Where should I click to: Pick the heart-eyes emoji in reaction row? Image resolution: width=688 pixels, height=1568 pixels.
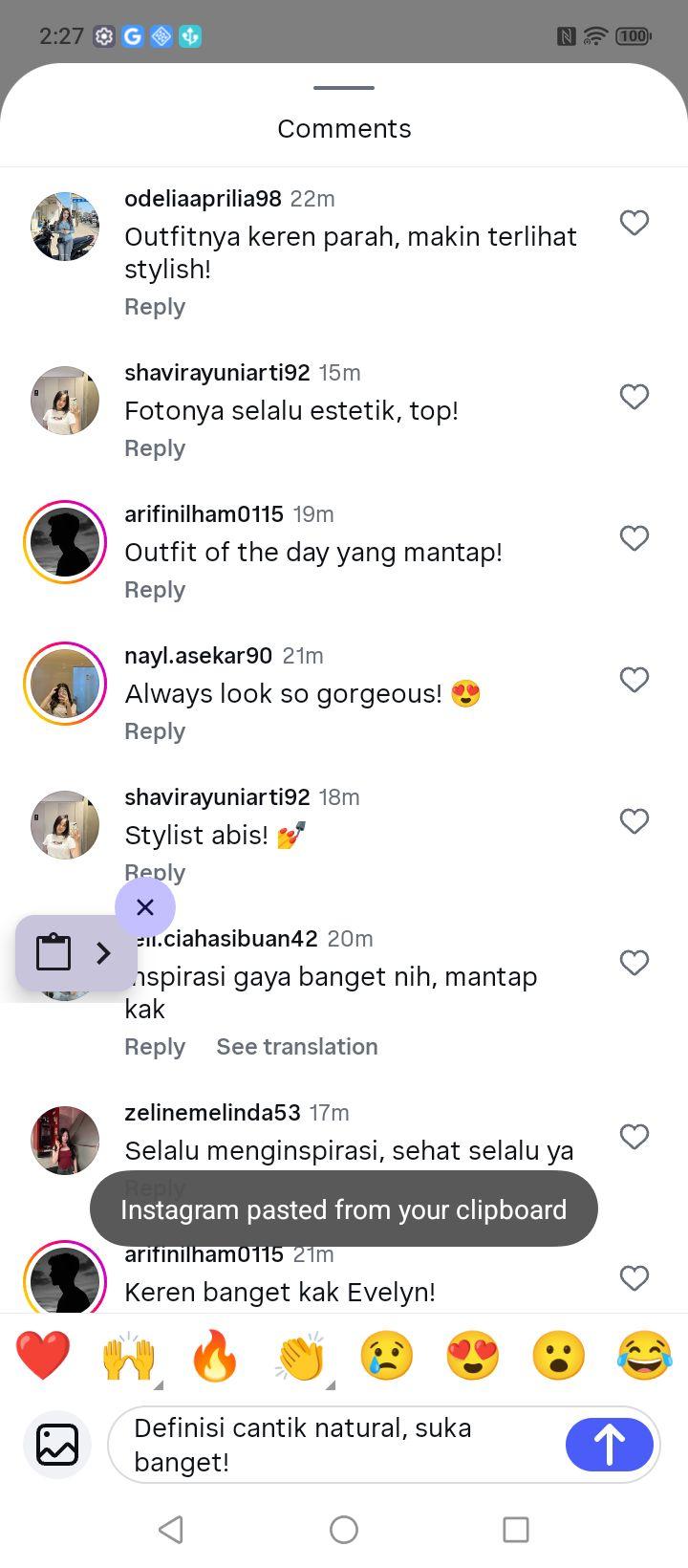473,1356
